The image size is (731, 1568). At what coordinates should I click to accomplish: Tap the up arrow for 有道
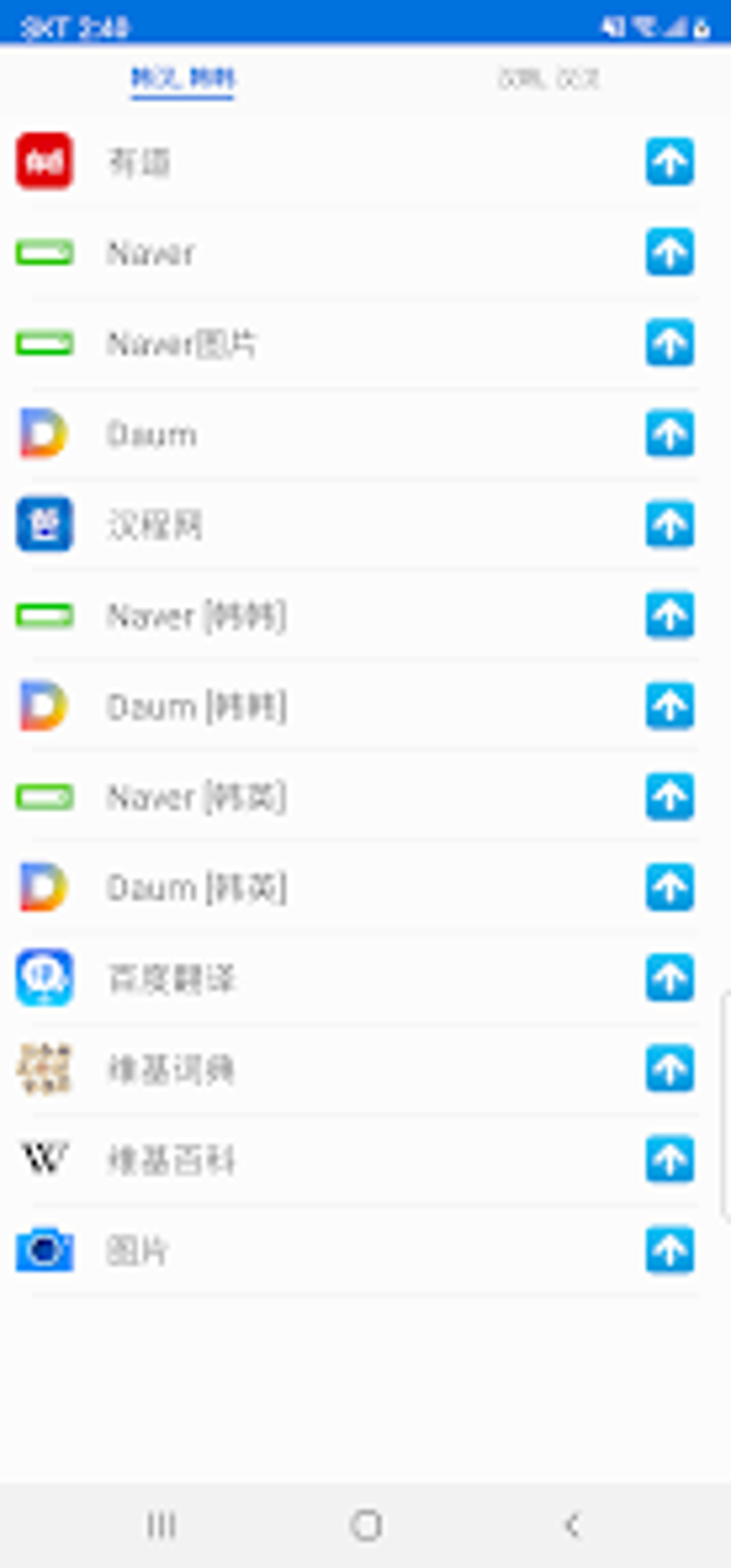tap(669, 162)
